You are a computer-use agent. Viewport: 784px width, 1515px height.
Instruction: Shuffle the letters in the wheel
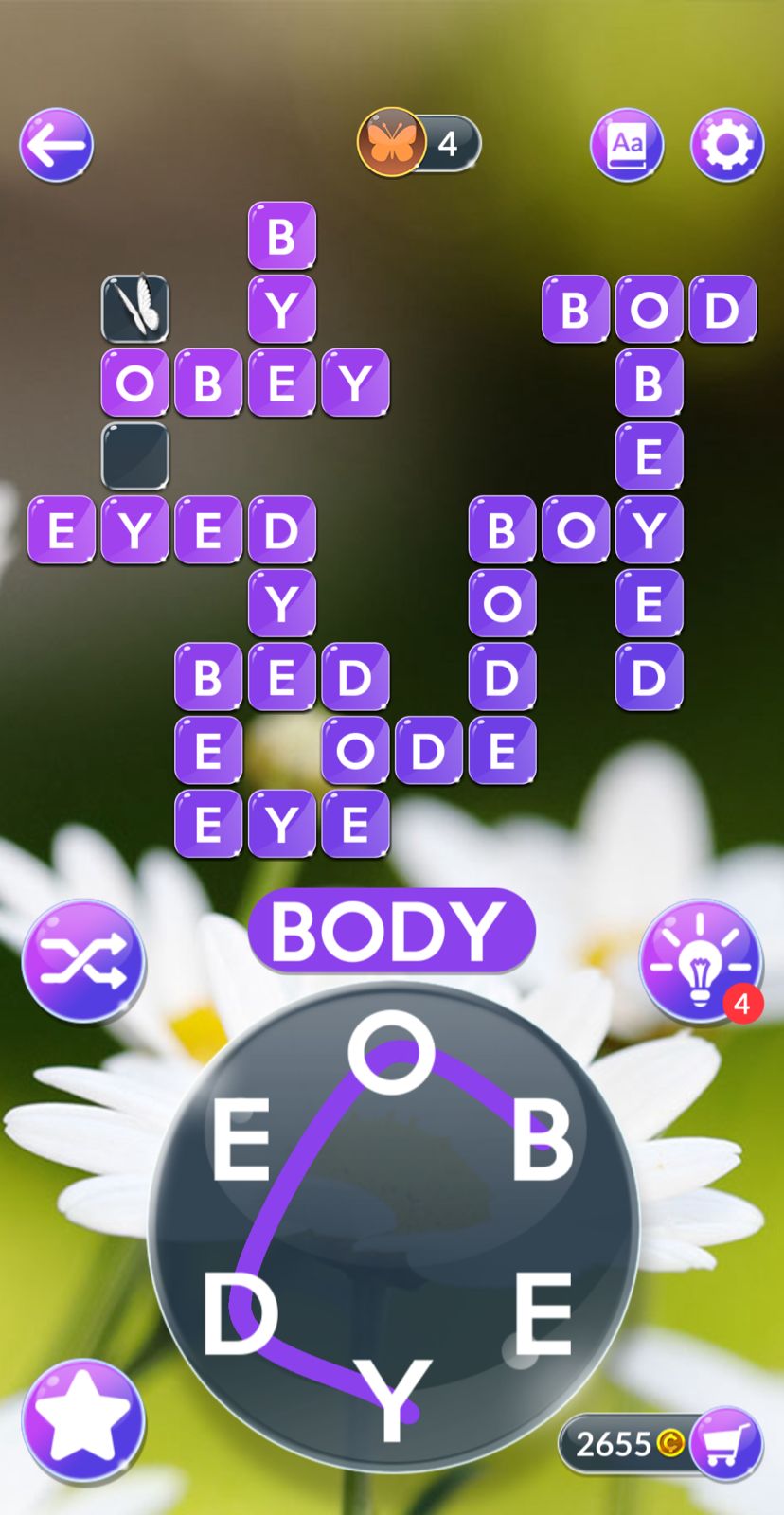point(83,960)
